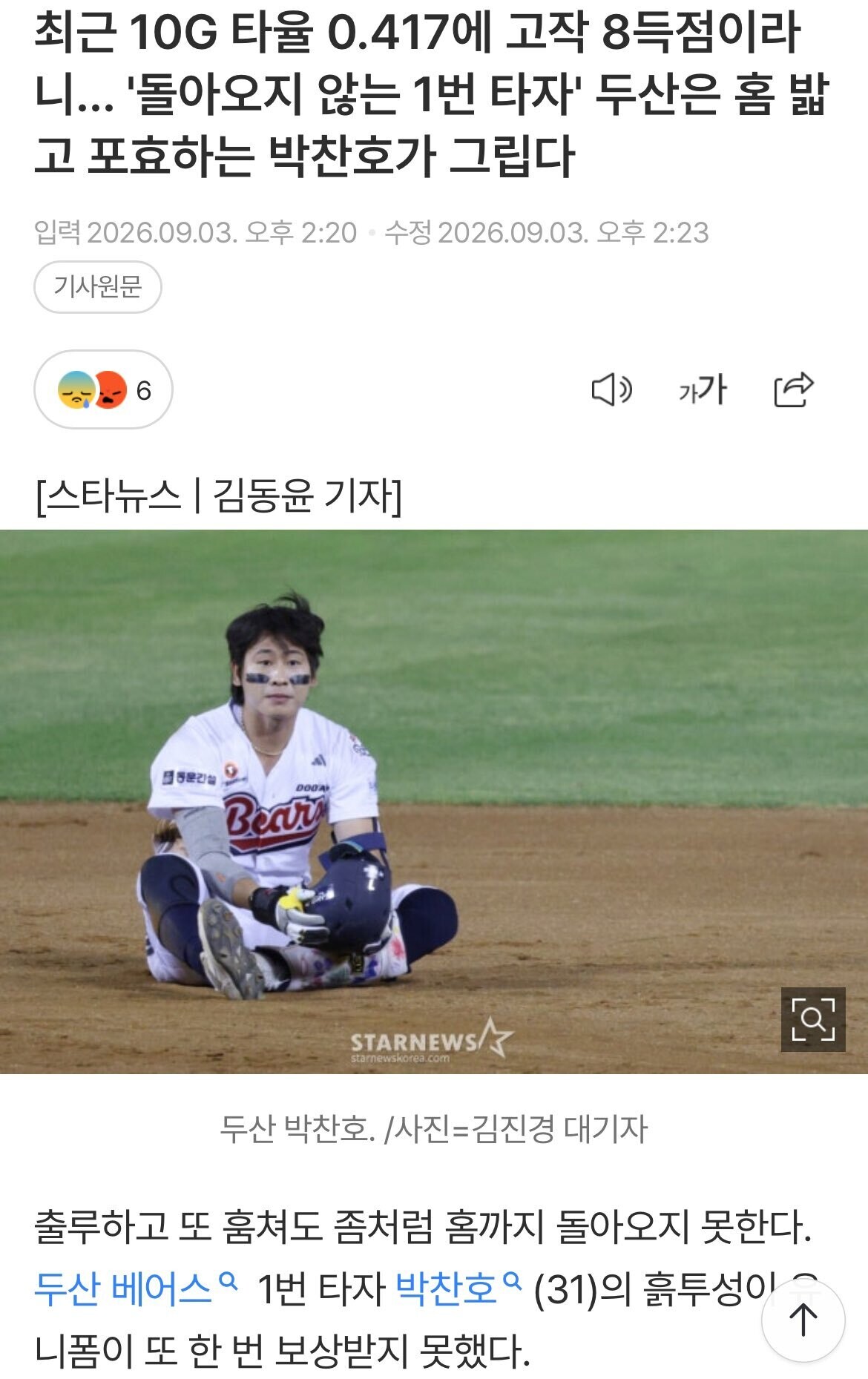The height and width of the screenshot is (1379, 868).
Task: Open the article photo of 두산 박찬호
Action: (x=434, y=801)
